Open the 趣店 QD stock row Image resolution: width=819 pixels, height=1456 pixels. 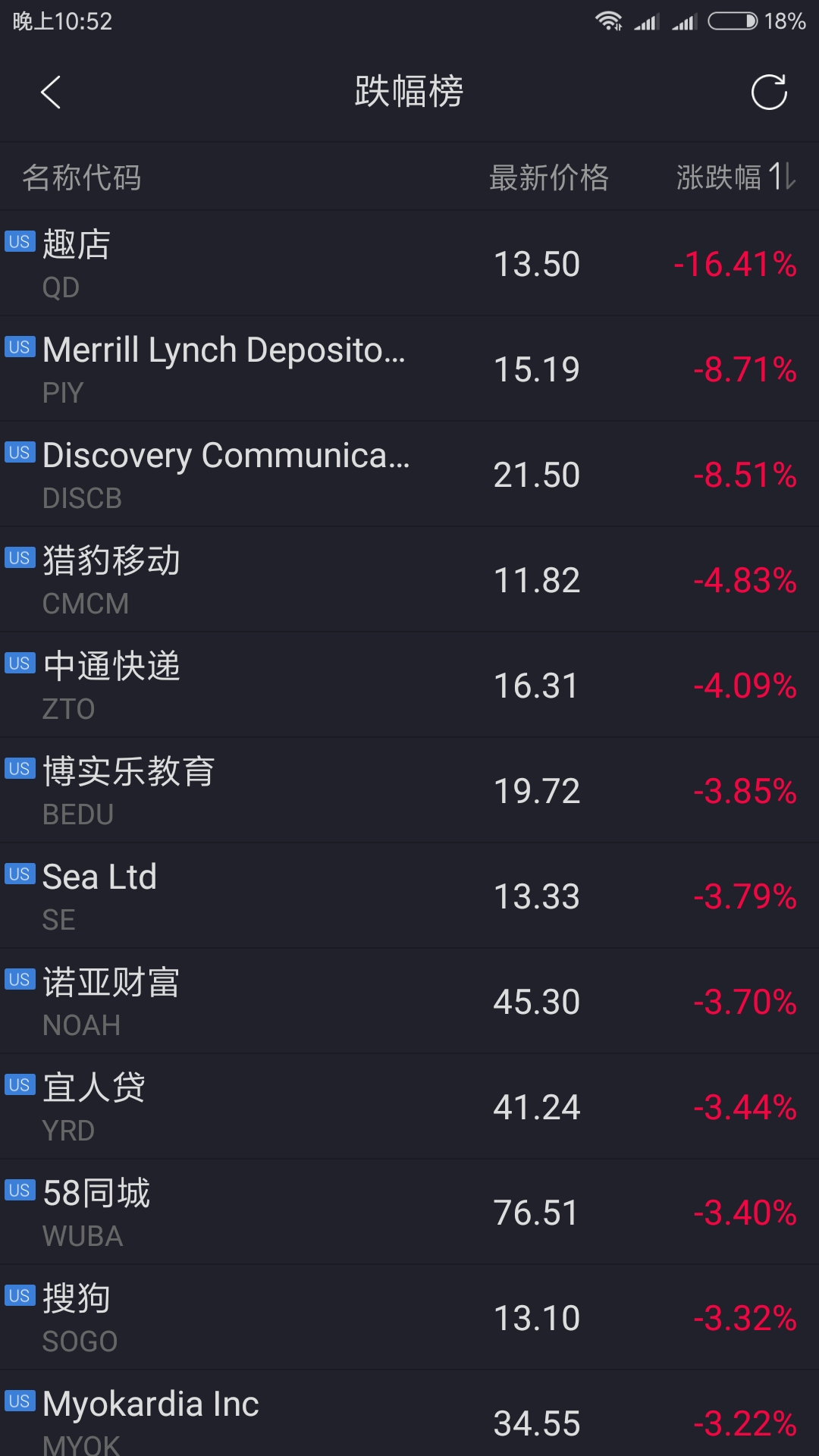click(x=409, y=263)
